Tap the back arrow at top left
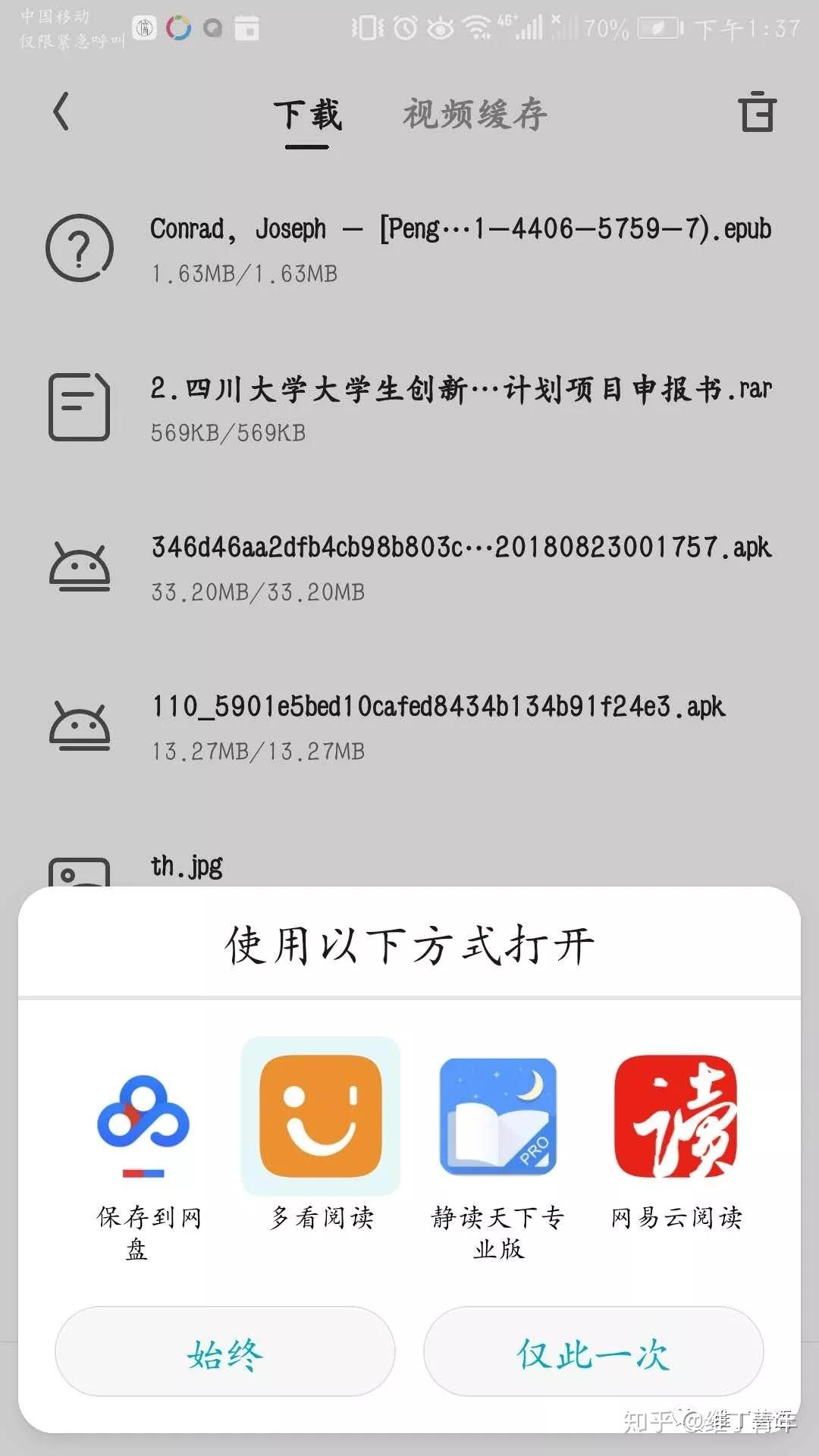The image size is (819, 1456). pyautogui.click(x=61, y=112)
